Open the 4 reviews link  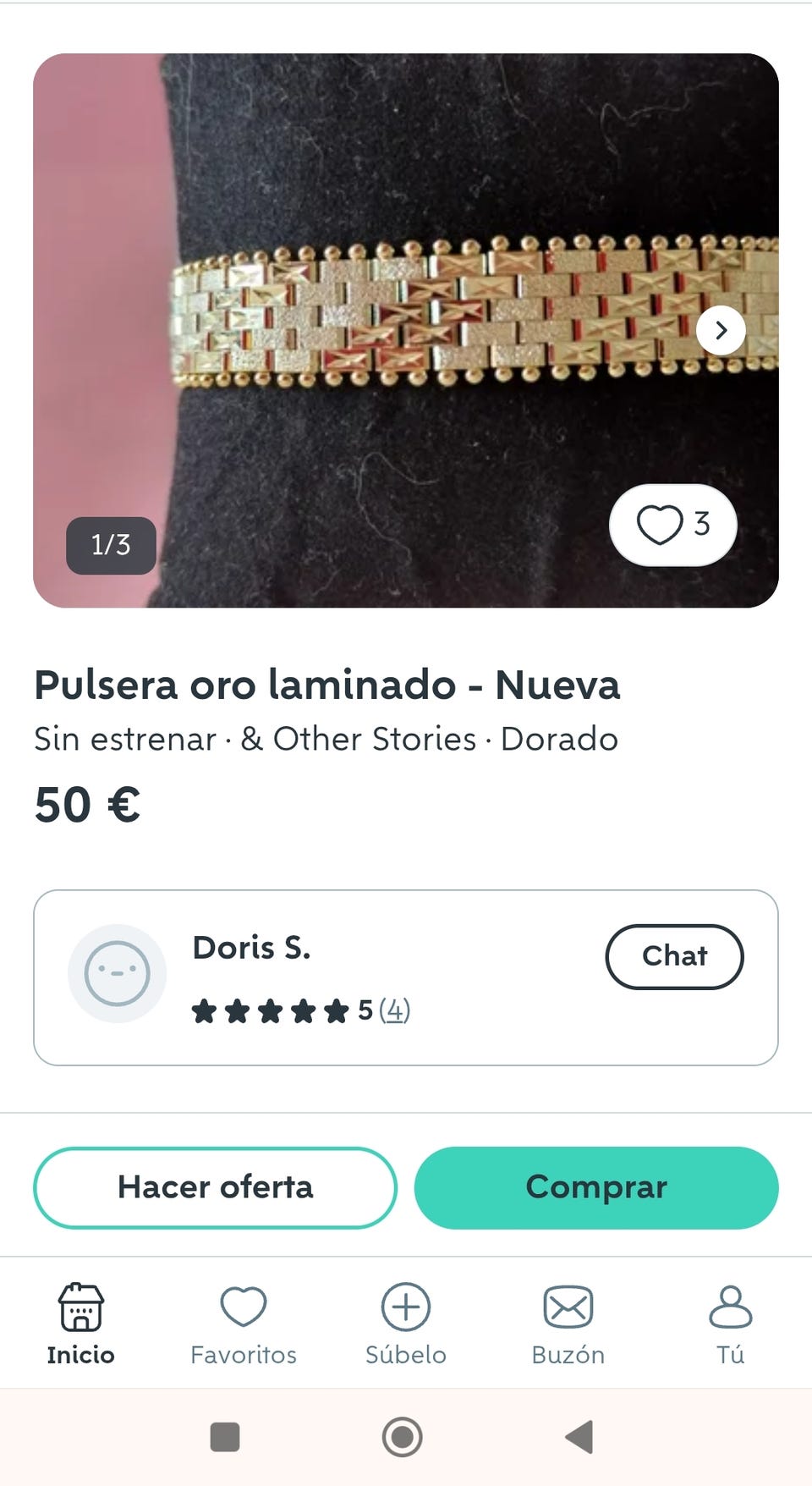coord(394,1010)
